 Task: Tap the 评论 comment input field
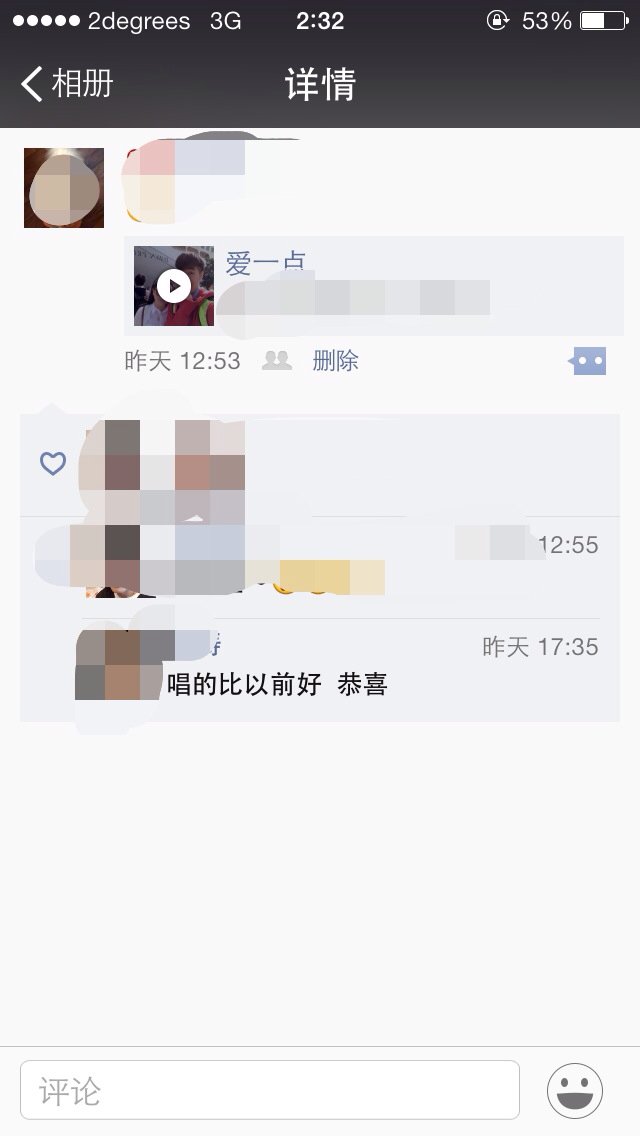pyautogui.click(x=270, y=1090)
